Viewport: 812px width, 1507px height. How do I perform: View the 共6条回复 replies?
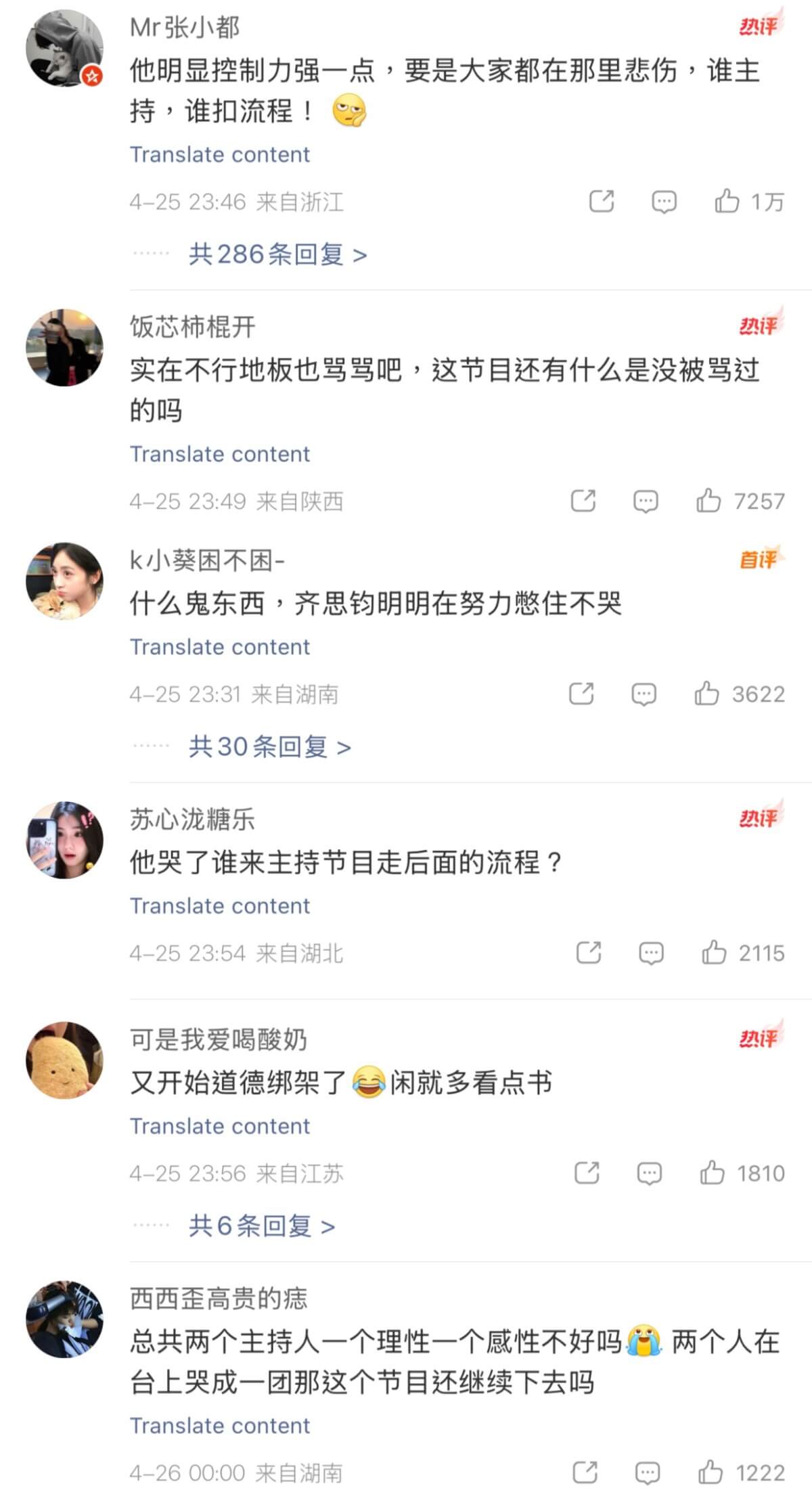[x=261, y=1226]
